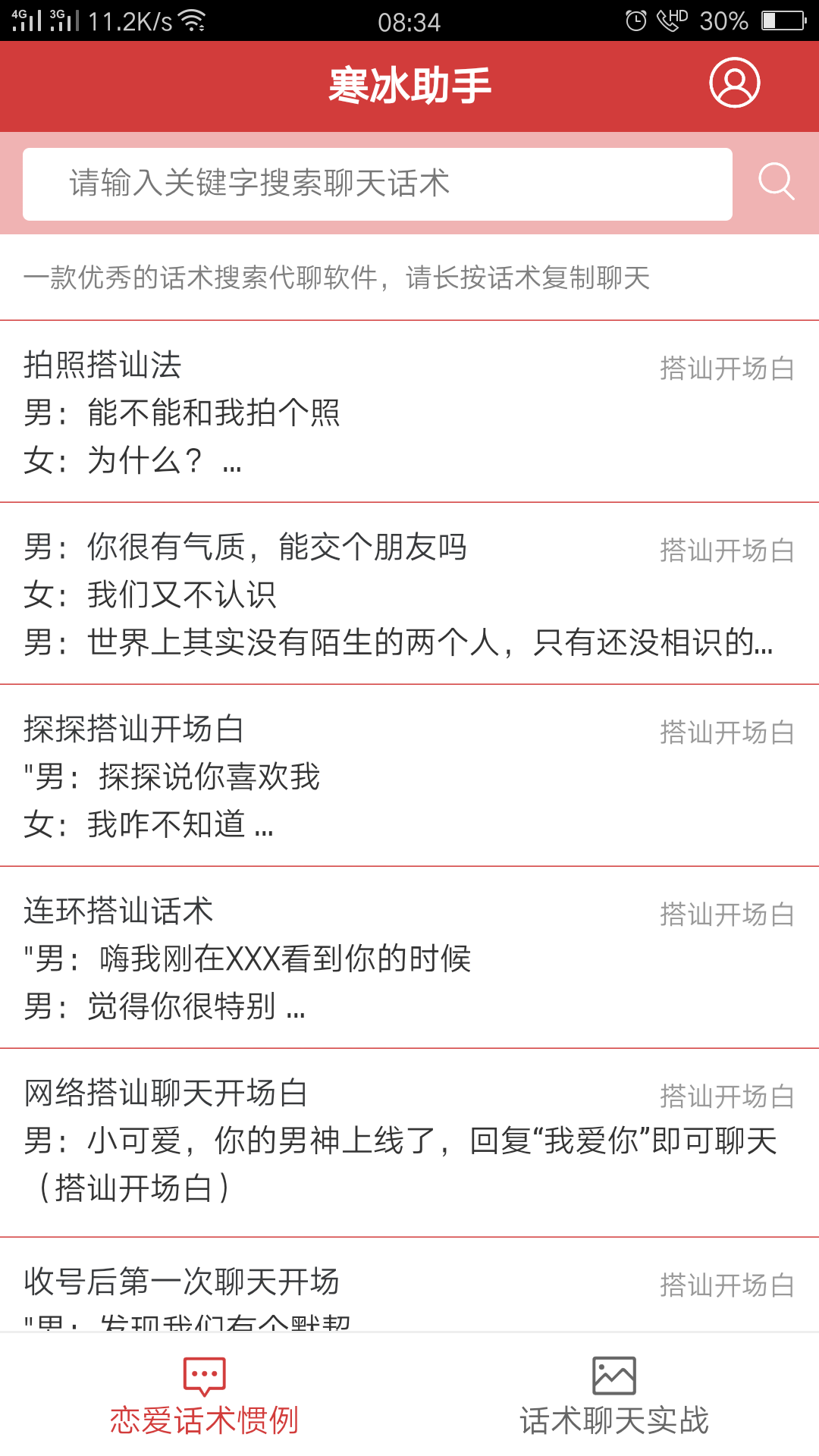Open the user profile icon

pos(734,83)
